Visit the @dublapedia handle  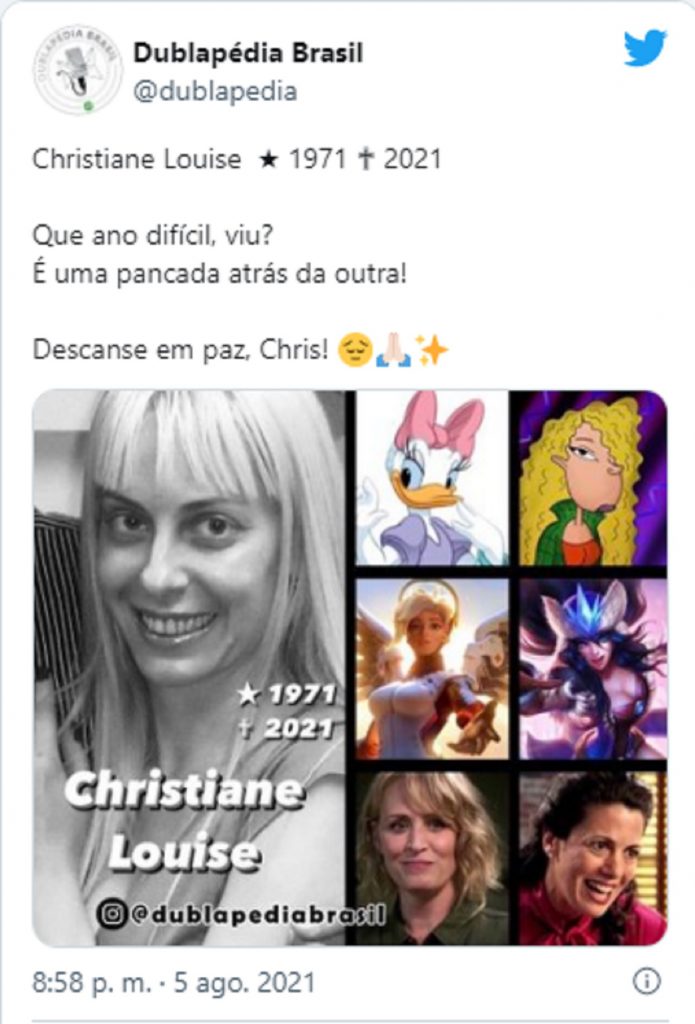tap(215, 91)
